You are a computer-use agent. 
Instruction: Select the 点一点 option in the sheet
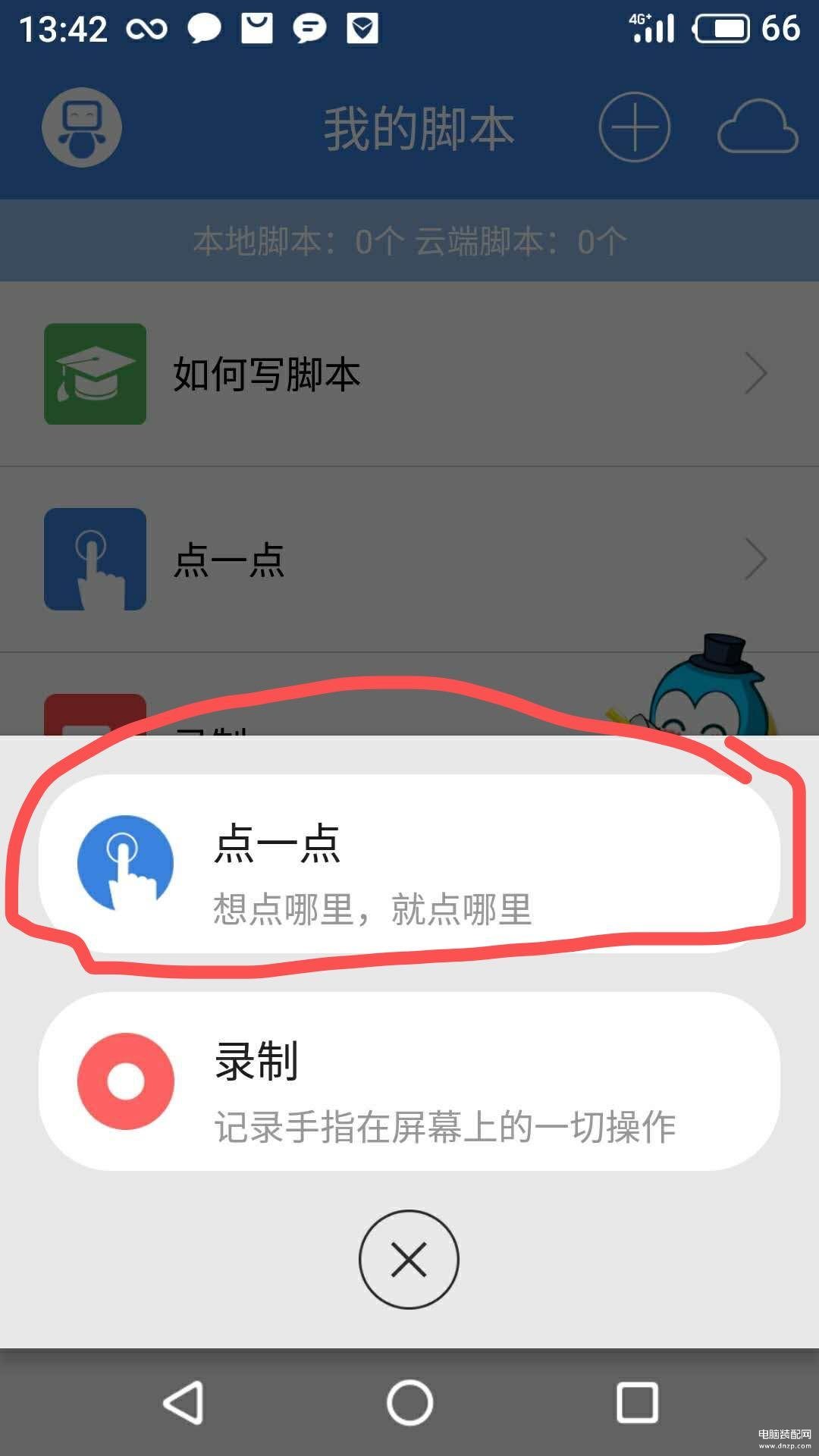click(x=409, y=863)
